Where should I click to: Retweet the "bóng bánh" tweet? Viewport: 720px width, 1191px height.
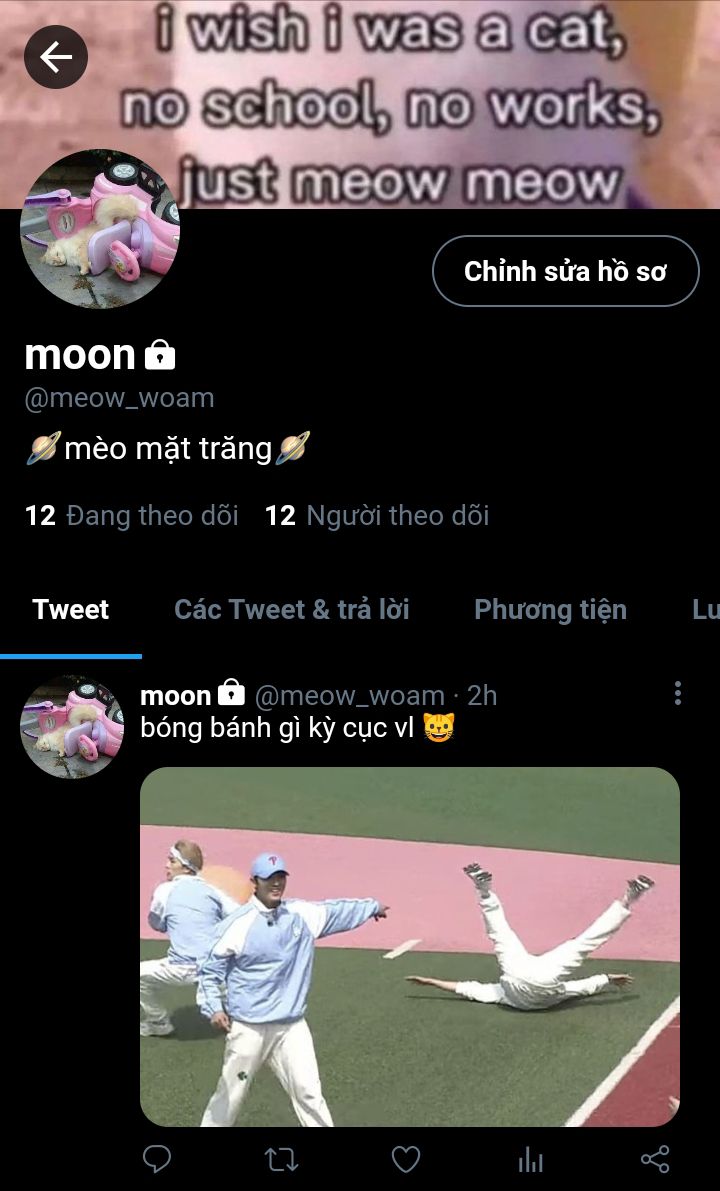(281, 1159)
